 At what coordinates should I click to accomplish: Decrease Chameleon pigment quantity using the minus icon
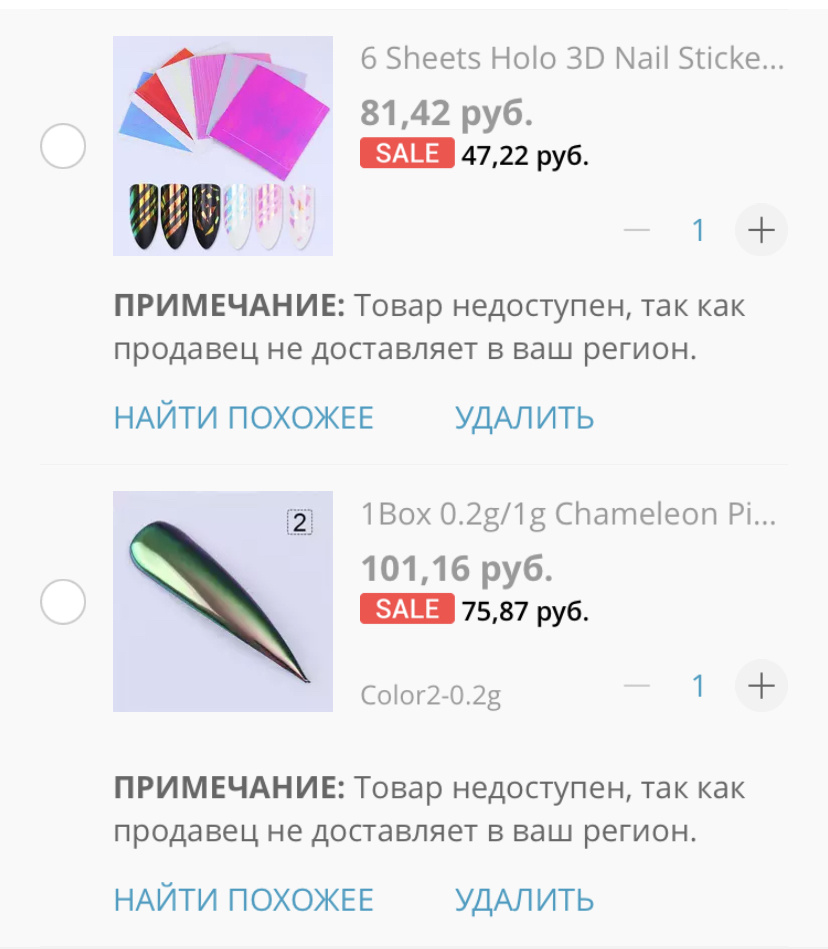pyautogui.click(x=637, y=688)
